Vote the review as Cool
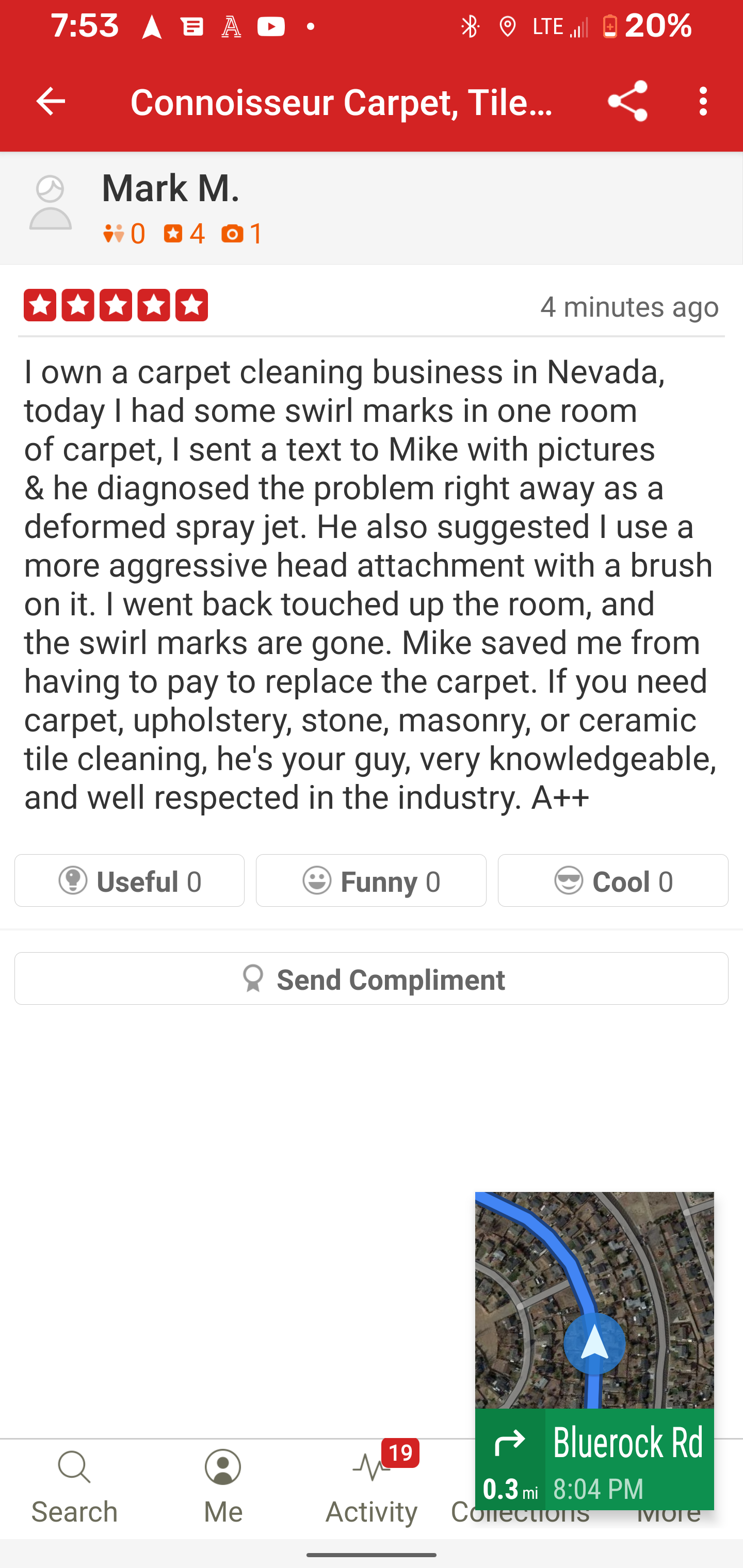This screenshot has width=743, height=1568. click(x=612, y=881)
